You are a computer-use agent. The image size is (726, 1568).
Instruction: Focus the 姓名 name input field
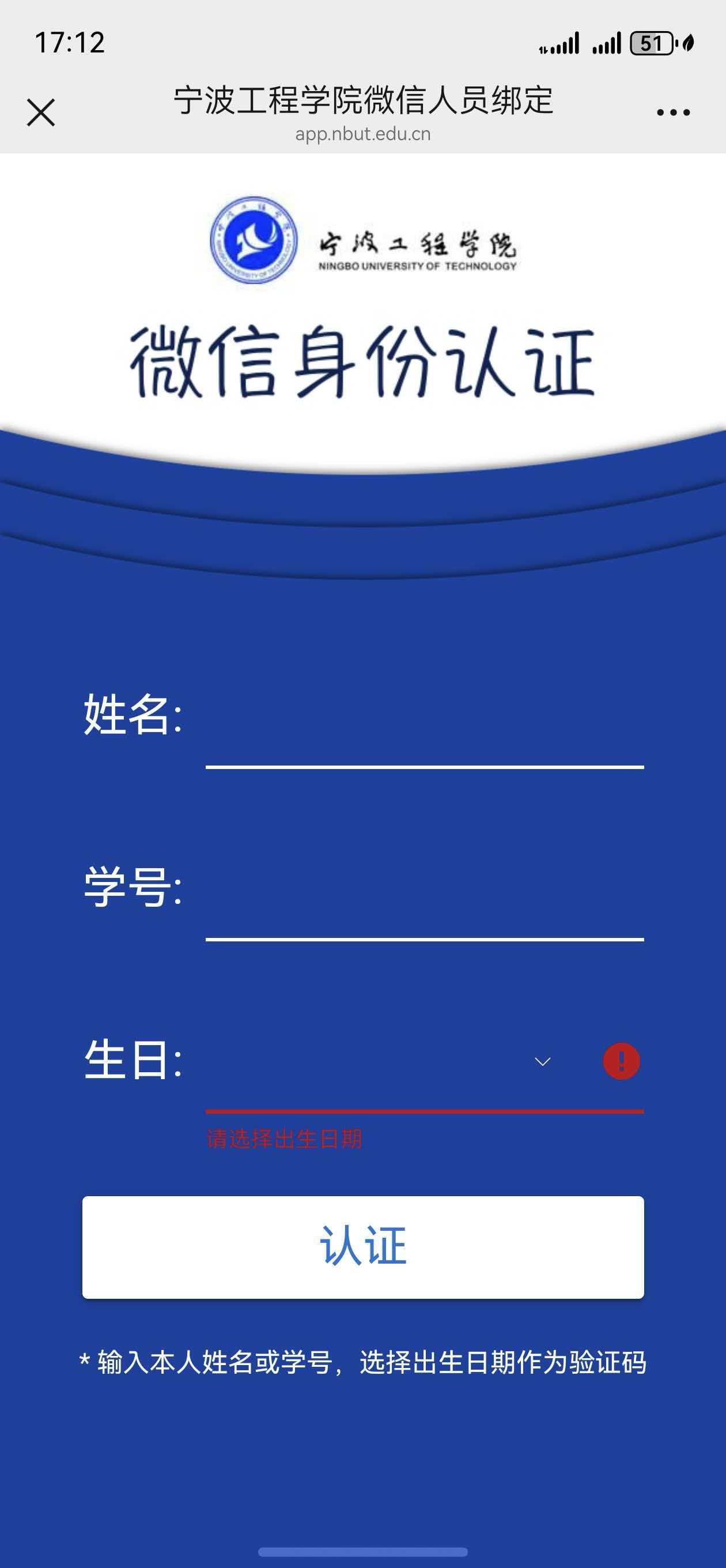[x=424, y=730]
